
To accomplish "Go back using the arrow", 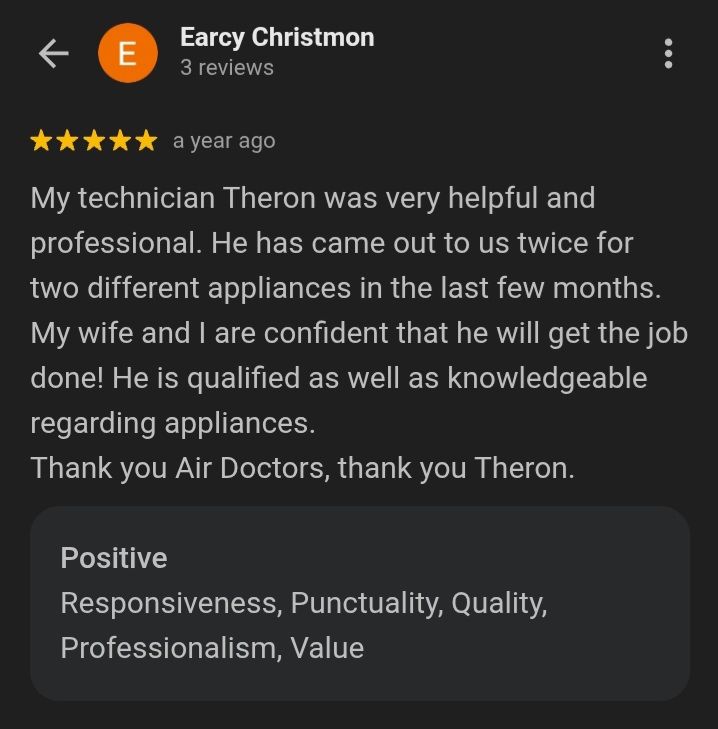I will (x=52, y=53).
